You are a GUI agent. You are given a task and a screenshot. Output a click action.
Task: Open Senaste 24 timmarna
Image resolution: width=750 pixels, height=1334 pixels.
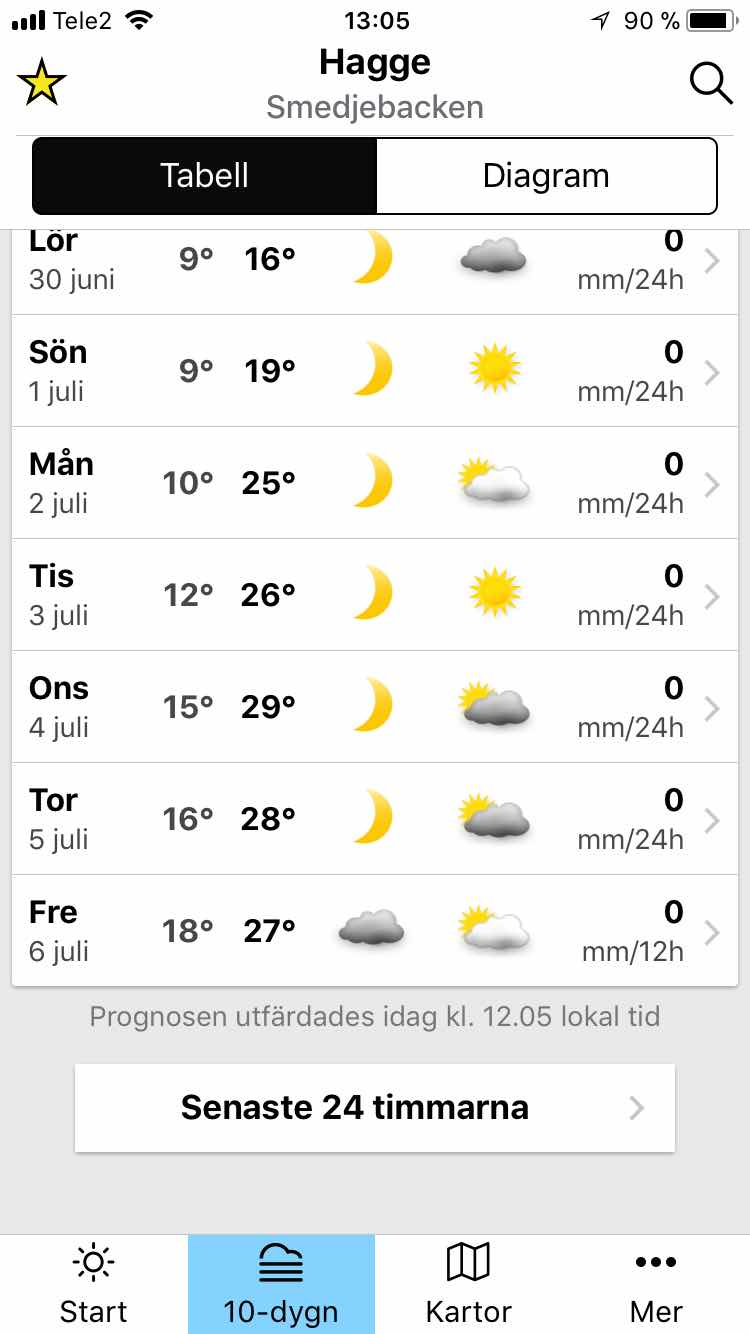375,1108
